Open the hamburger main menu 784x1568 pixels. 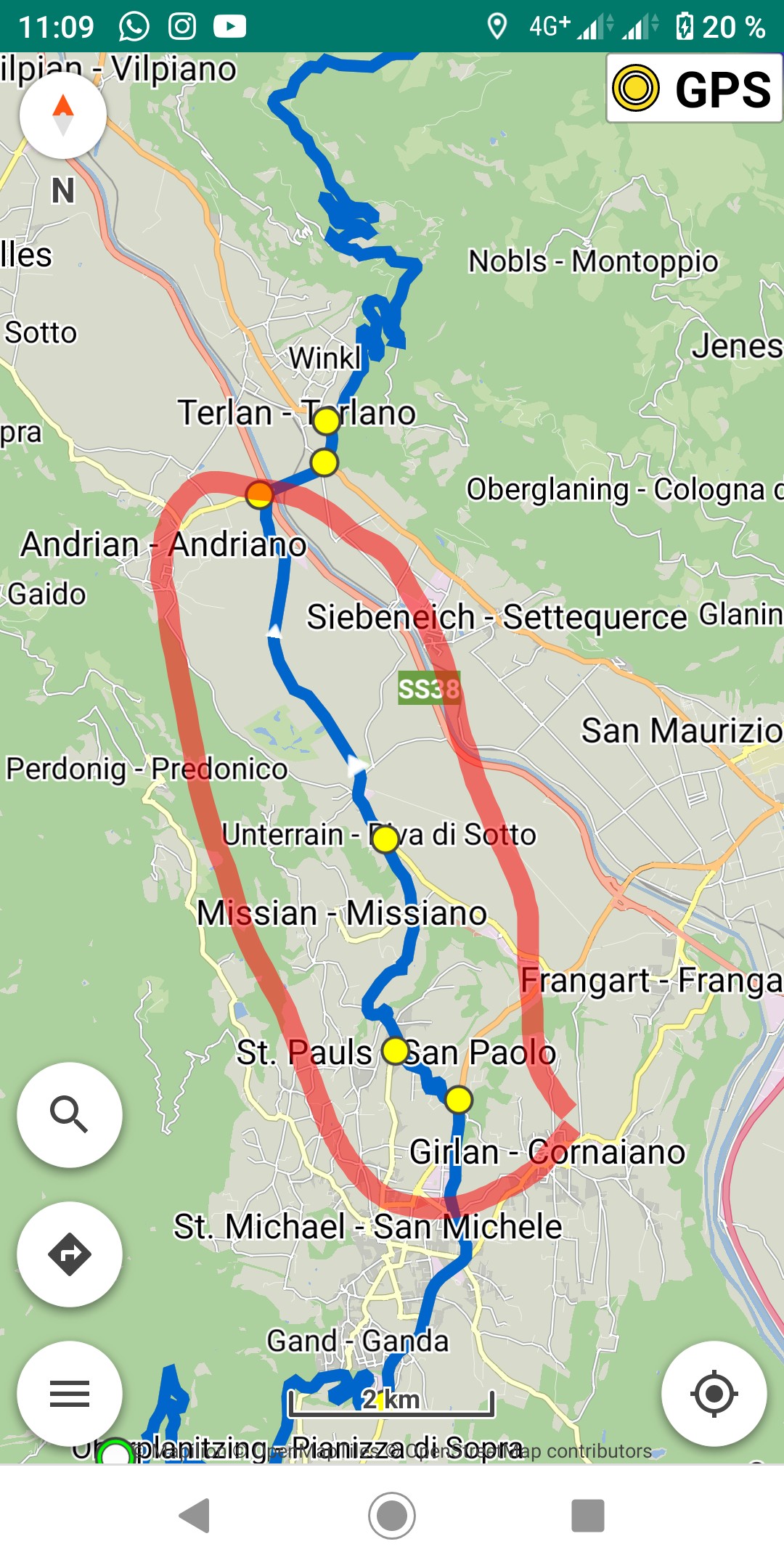point(70,1393)
